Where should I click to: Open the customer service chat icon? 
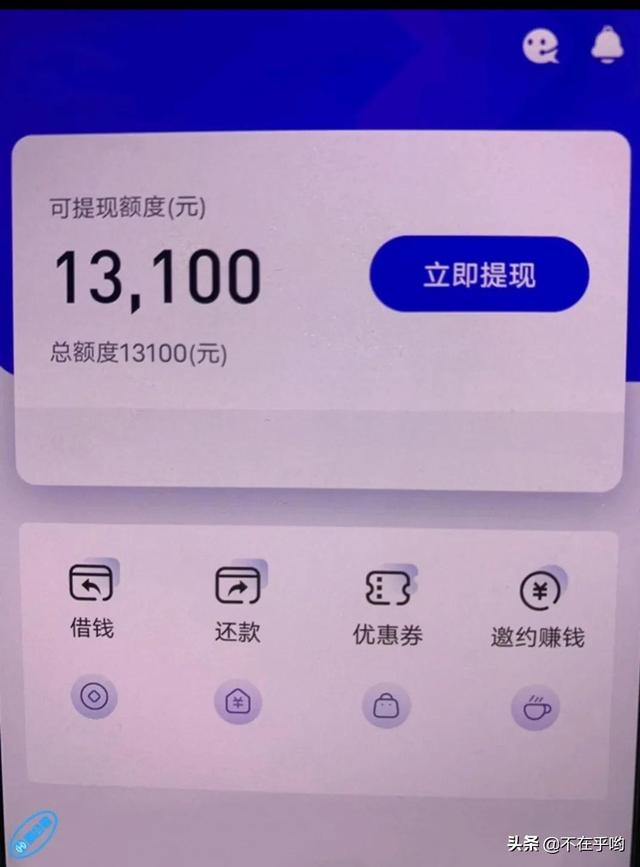540,45
